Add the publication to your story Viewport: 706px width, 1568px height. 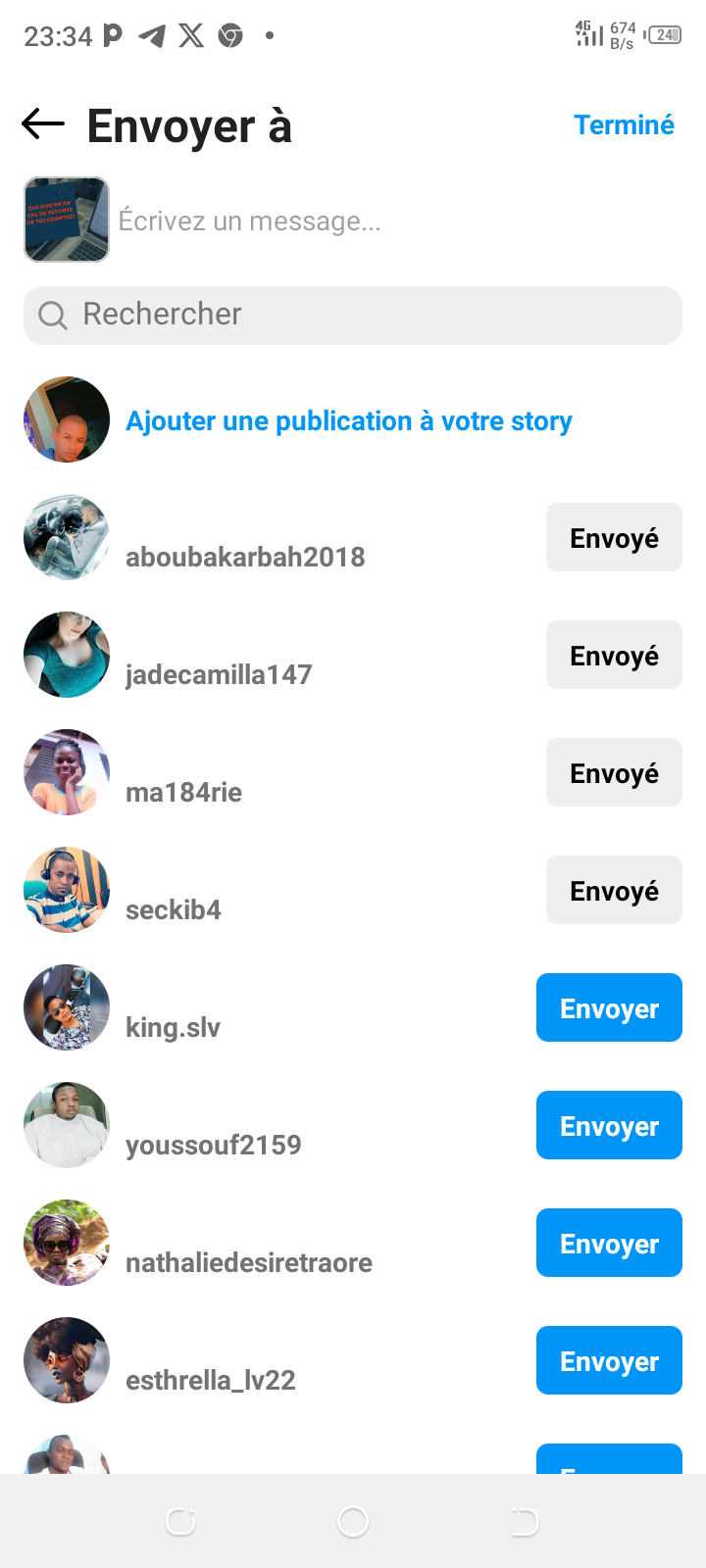tap(348, 421)
